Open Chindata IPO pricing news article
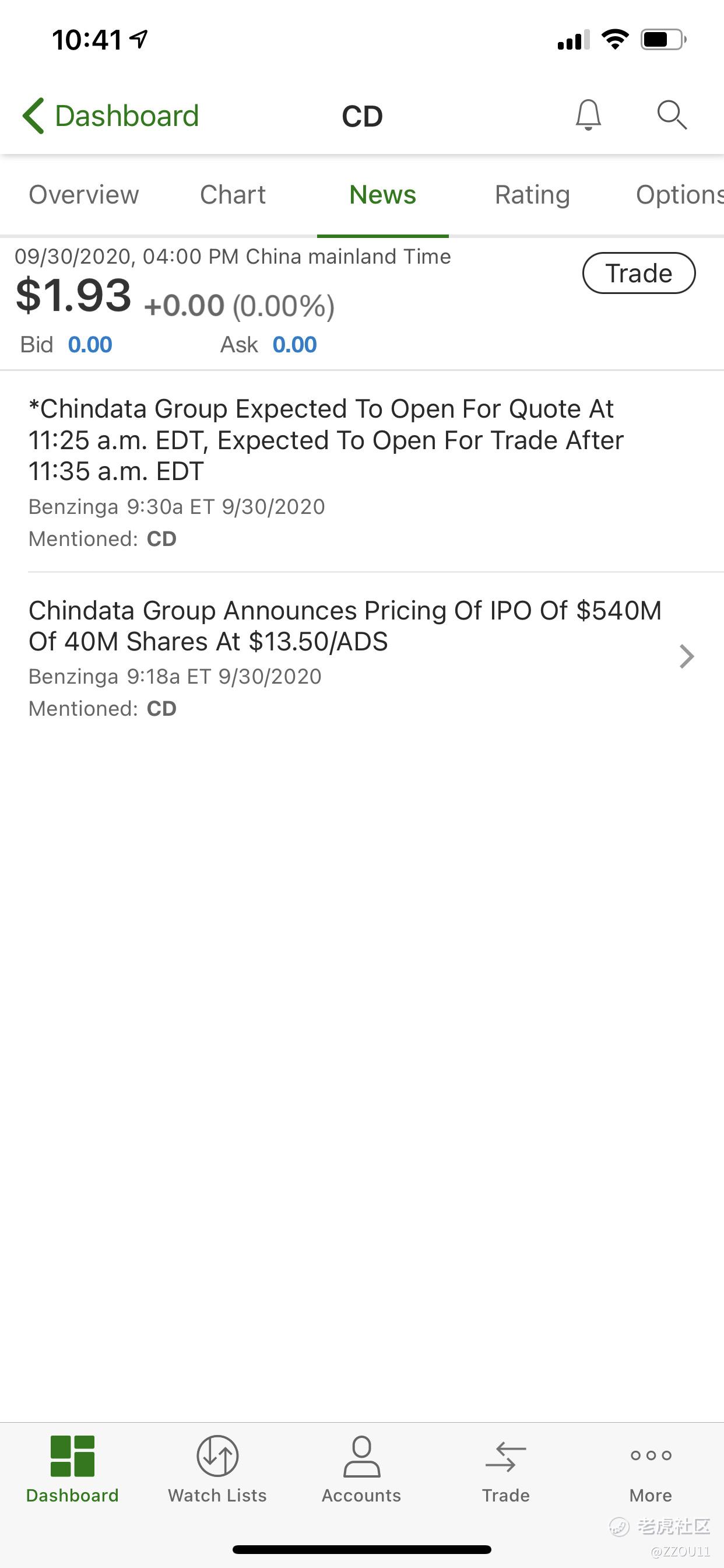This screenshot has height=1568, width=724. [x=362, y=657]
